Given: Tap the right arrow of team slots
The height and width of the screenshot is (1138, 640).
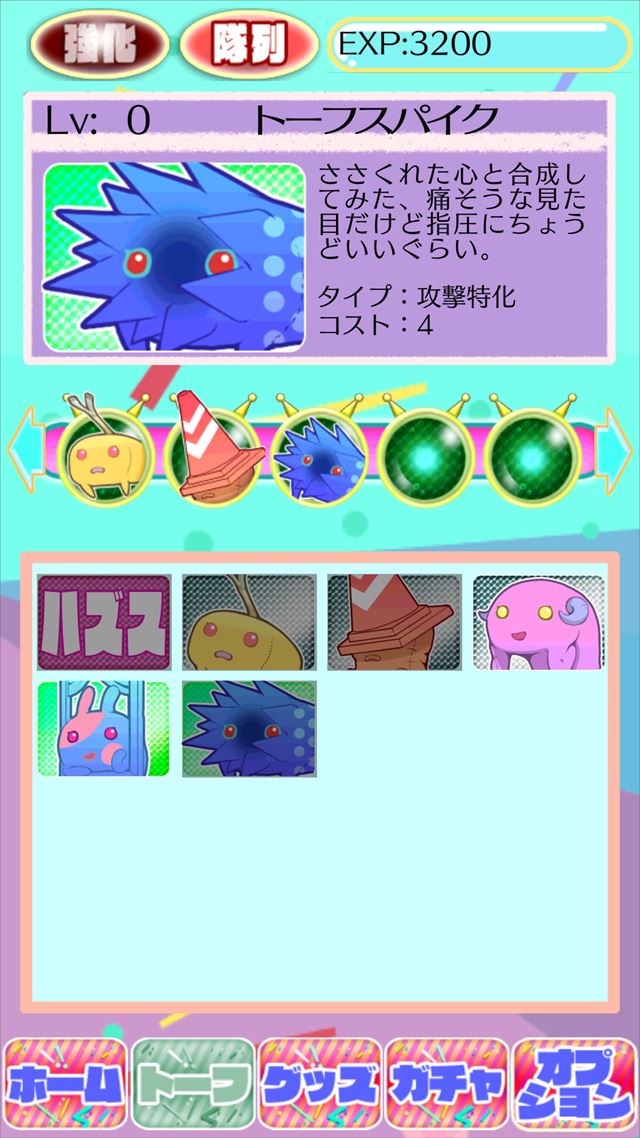Looking at the screenshot, I should pos(615,450).
